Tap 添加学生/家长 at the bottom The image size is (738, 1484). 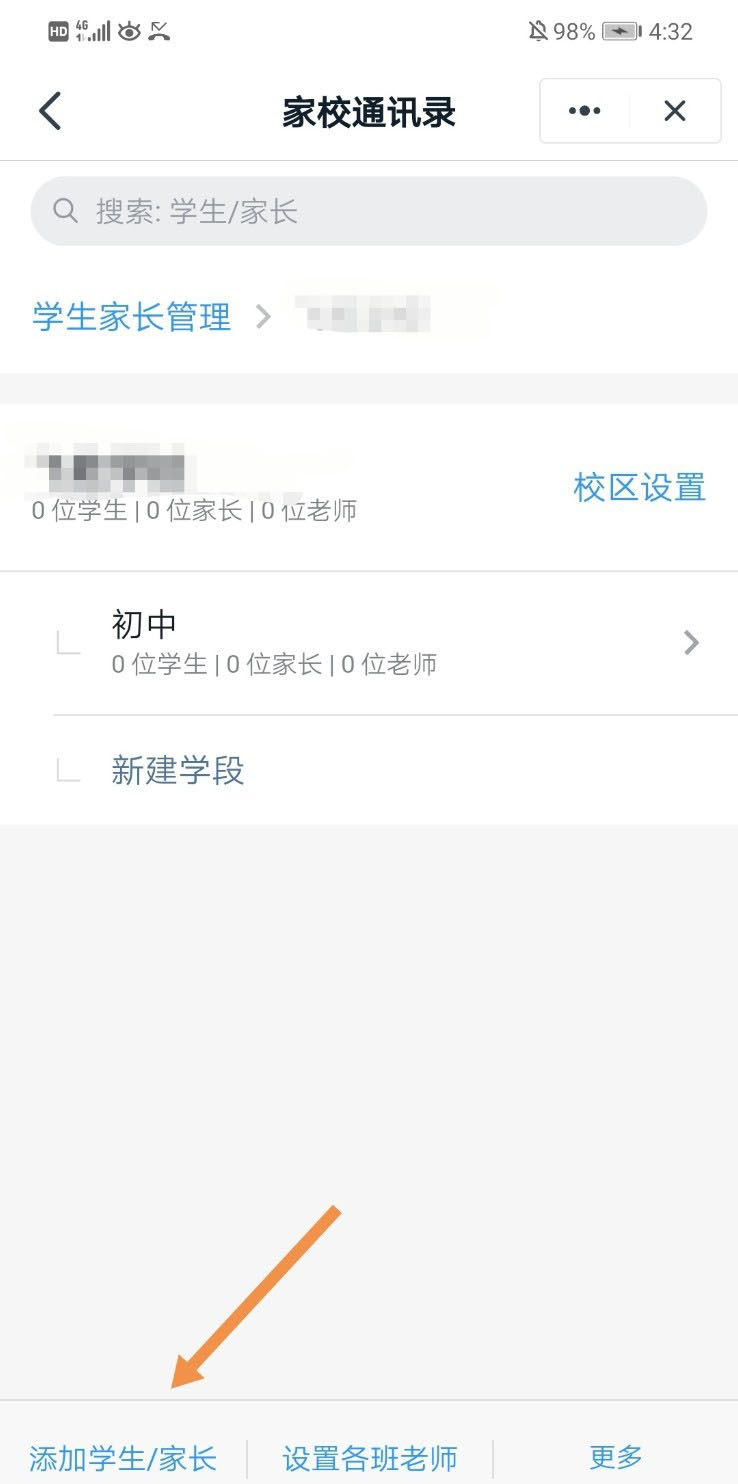[122, 1458]
